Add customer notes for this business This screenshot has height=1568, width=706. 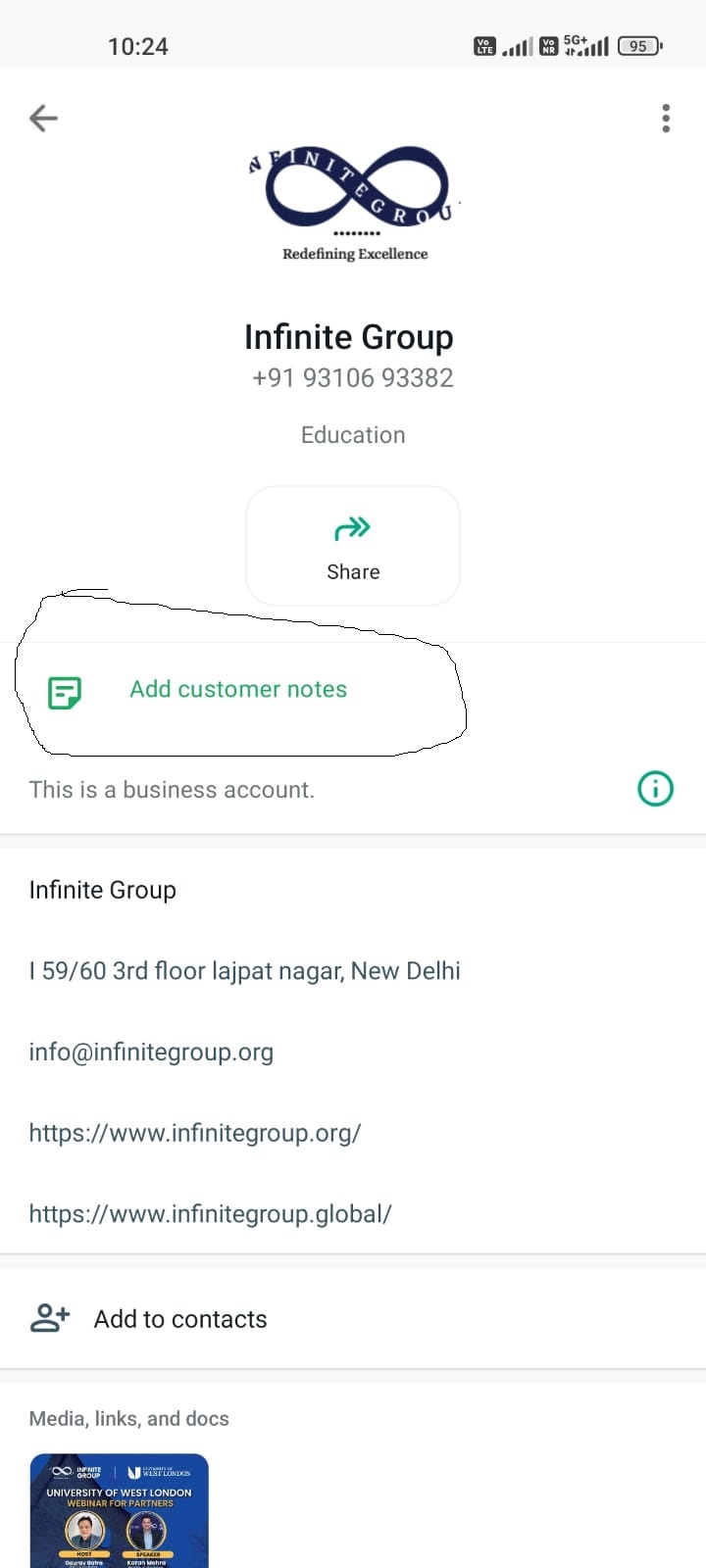coord(237,690)
